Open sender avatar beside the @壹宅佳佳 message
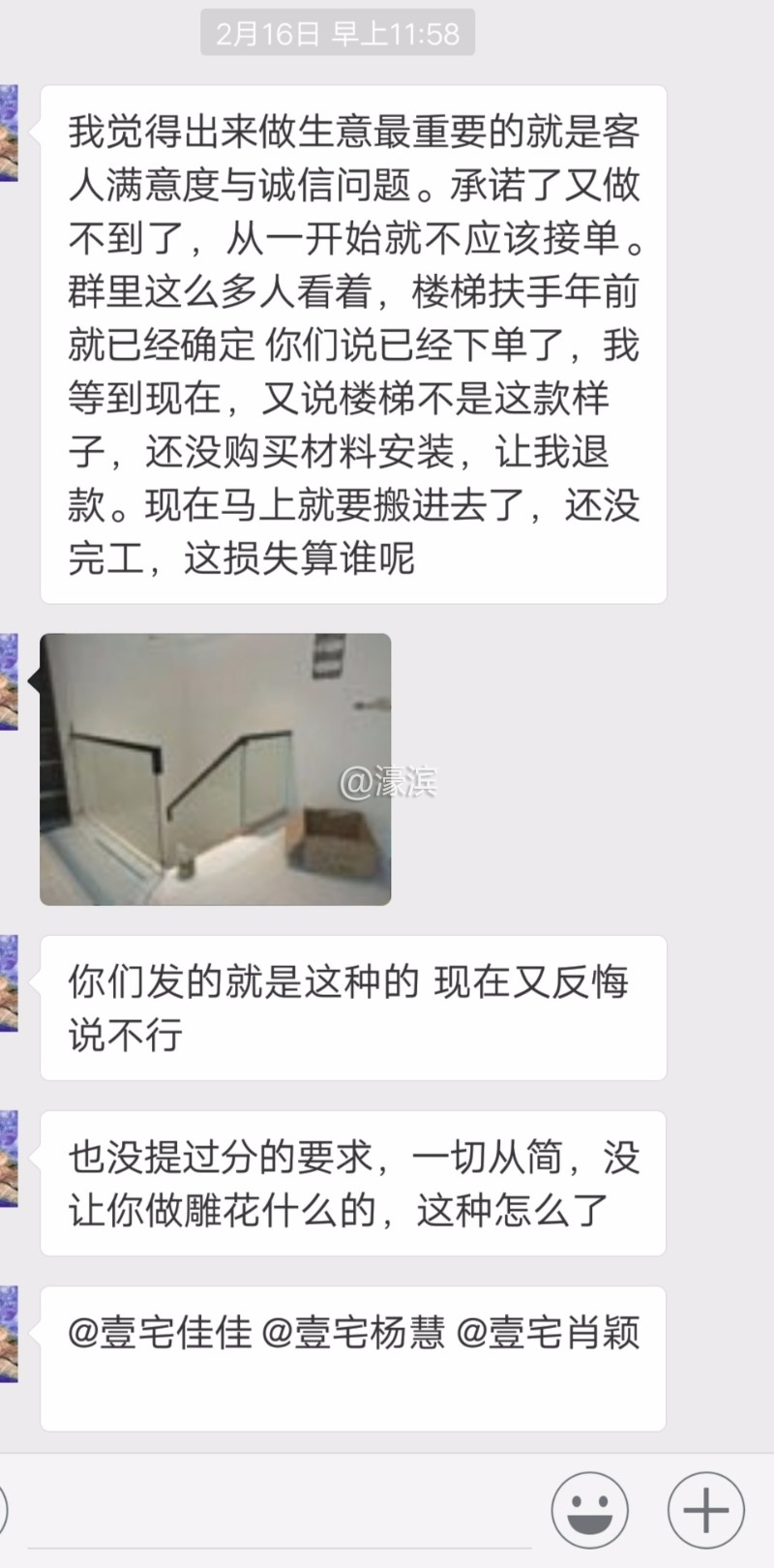The height and width of the screenshot is (1568, 774). [8, 1334]
